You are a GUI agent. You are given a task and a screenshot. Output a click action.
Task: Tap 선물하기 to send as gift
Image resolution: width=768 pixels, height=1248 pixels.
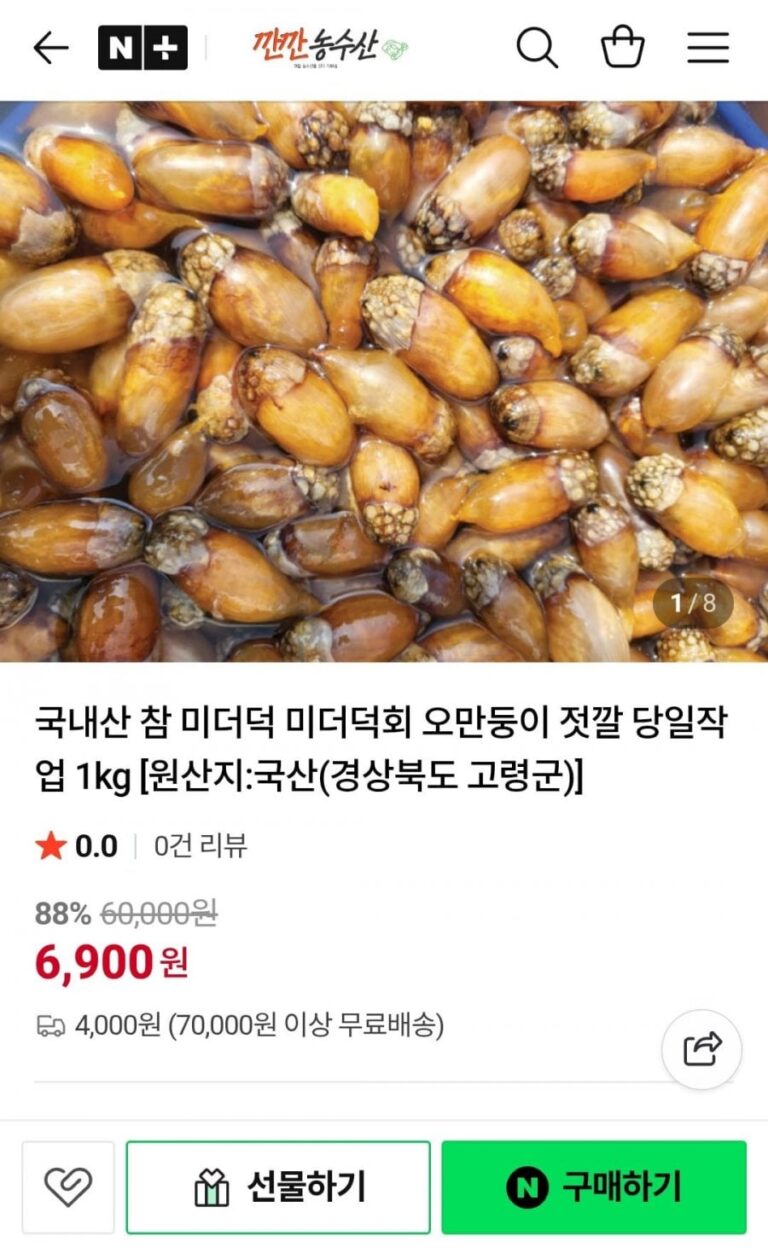pos(278,1187)
